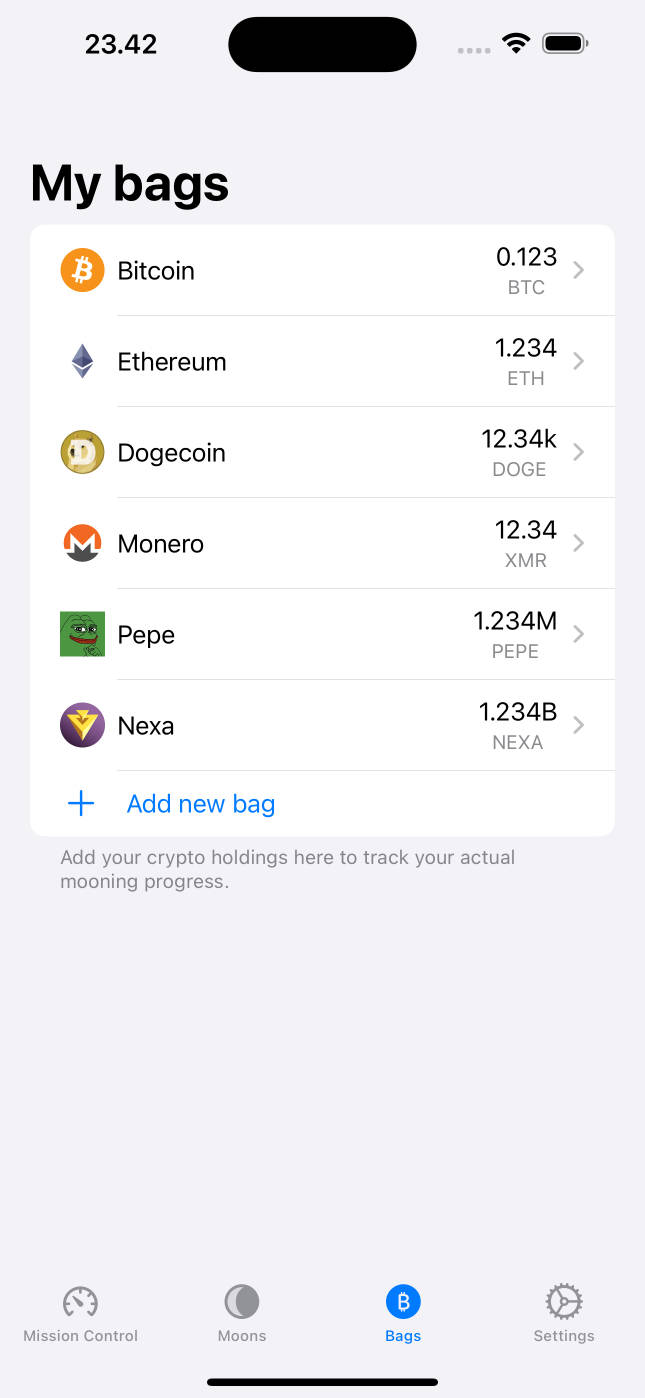Go to the Moons tab
Viewport: 645px width, 1398px height.
pyautogui.click(x=242, y=1314)
